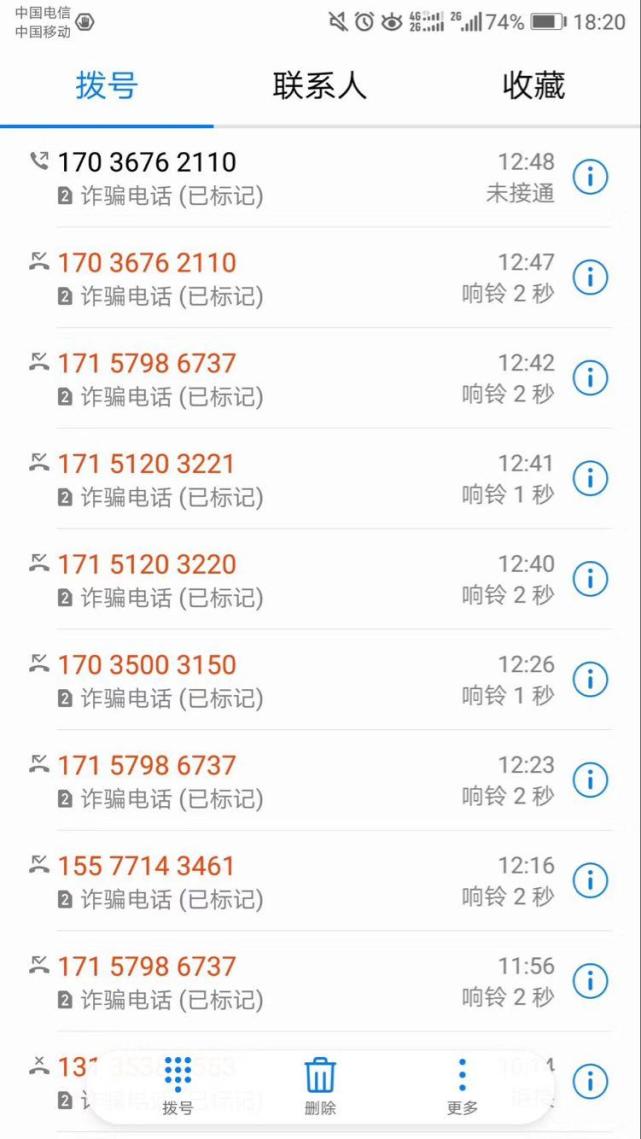Open info for the 11:56 call

coord(590,981)
